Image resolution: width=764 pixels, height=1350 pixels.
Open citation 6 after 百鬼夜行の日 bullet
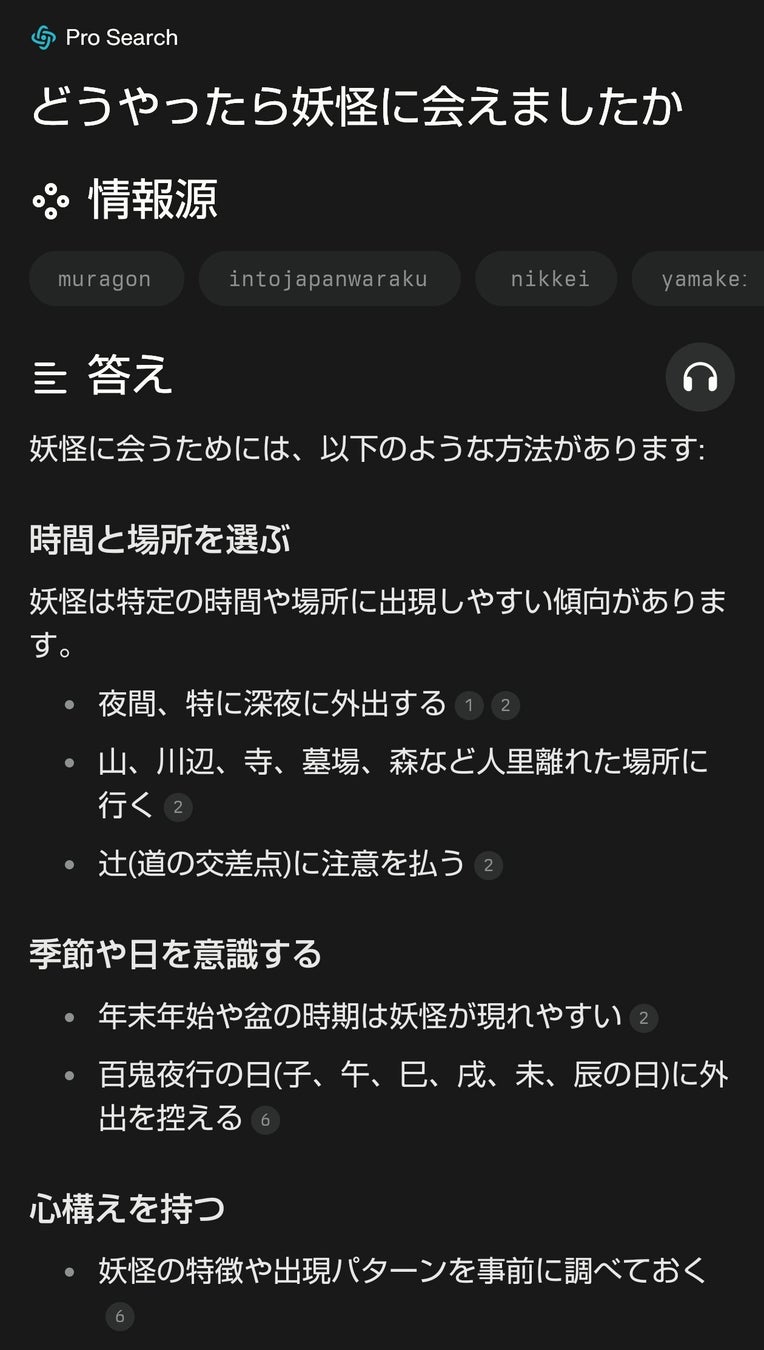point(265,1120)
